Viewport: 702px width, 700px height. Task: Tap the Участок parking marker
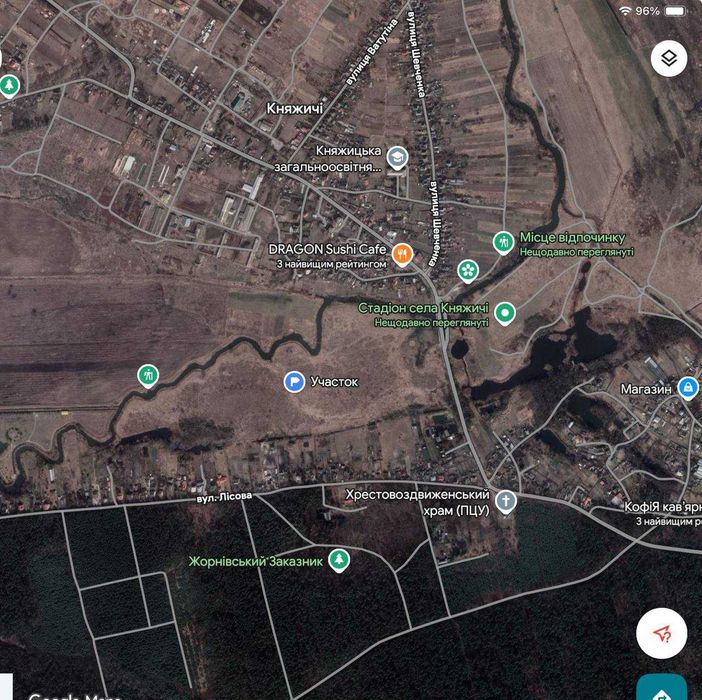tap(294, 381)
